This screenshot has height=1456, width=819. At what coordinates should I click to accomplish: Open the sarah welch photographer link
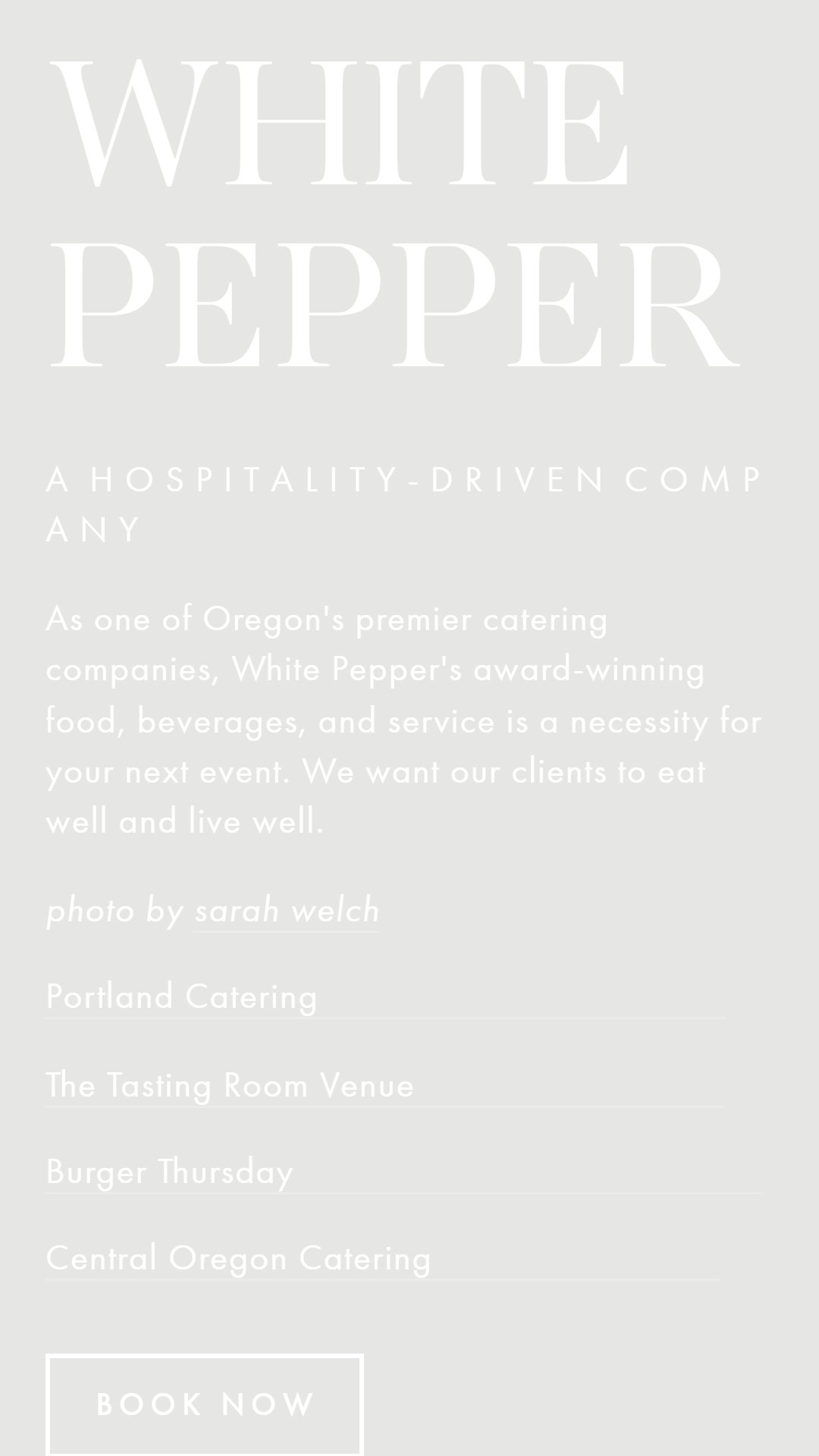click(287, 910)
